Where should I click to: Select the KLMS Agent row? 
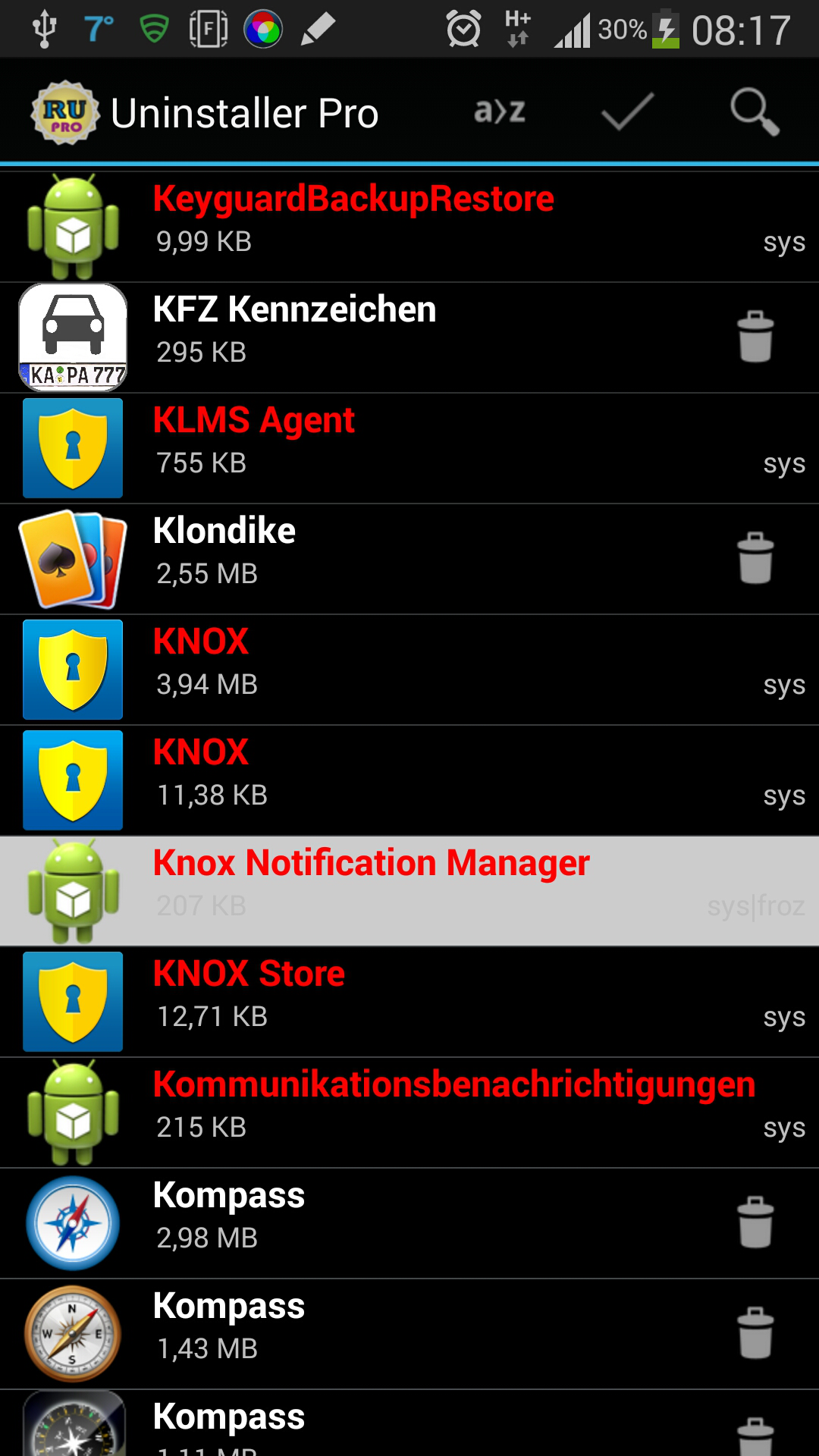pyautogui.click(x=409, y=448)
